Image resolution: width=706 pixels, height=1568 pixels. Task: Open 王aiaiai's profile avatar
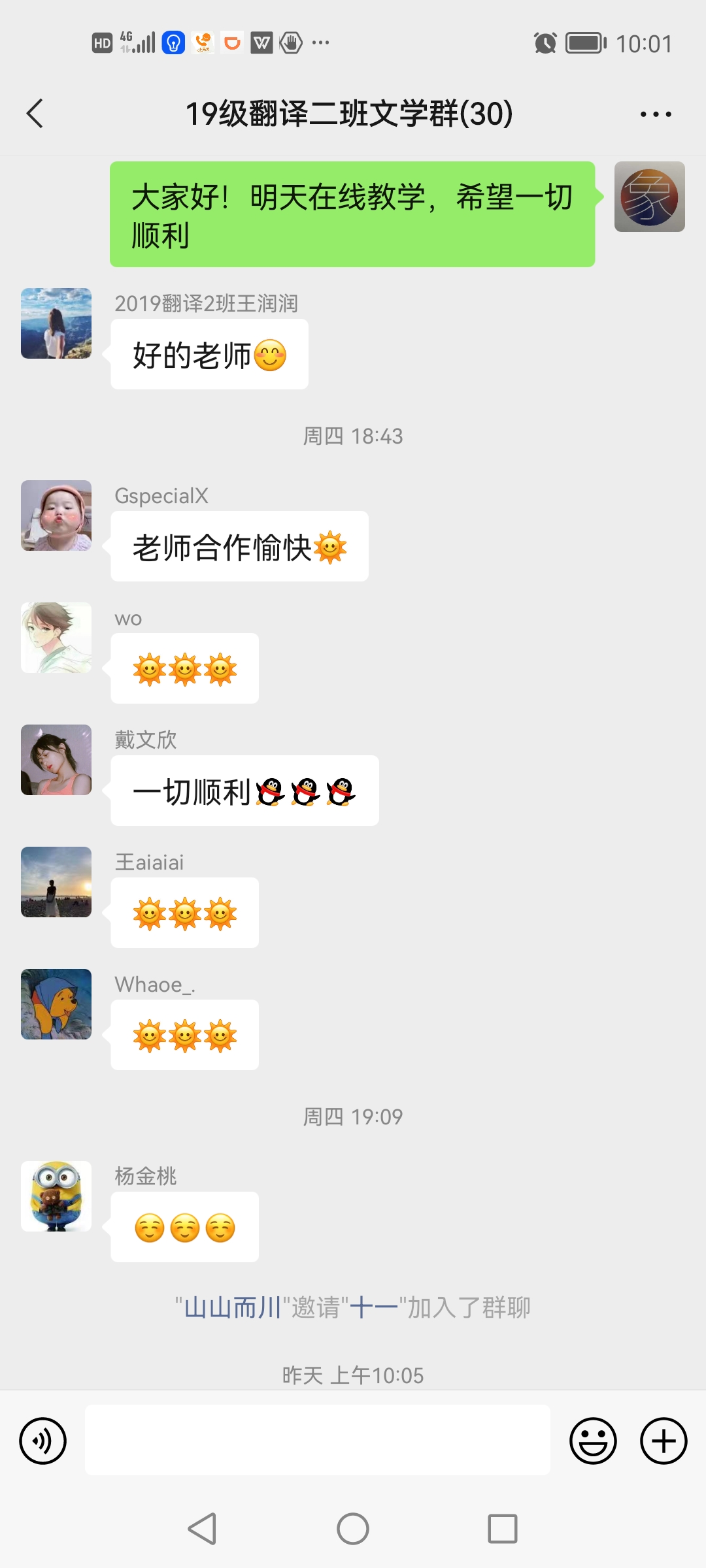(x=56, y=882)
